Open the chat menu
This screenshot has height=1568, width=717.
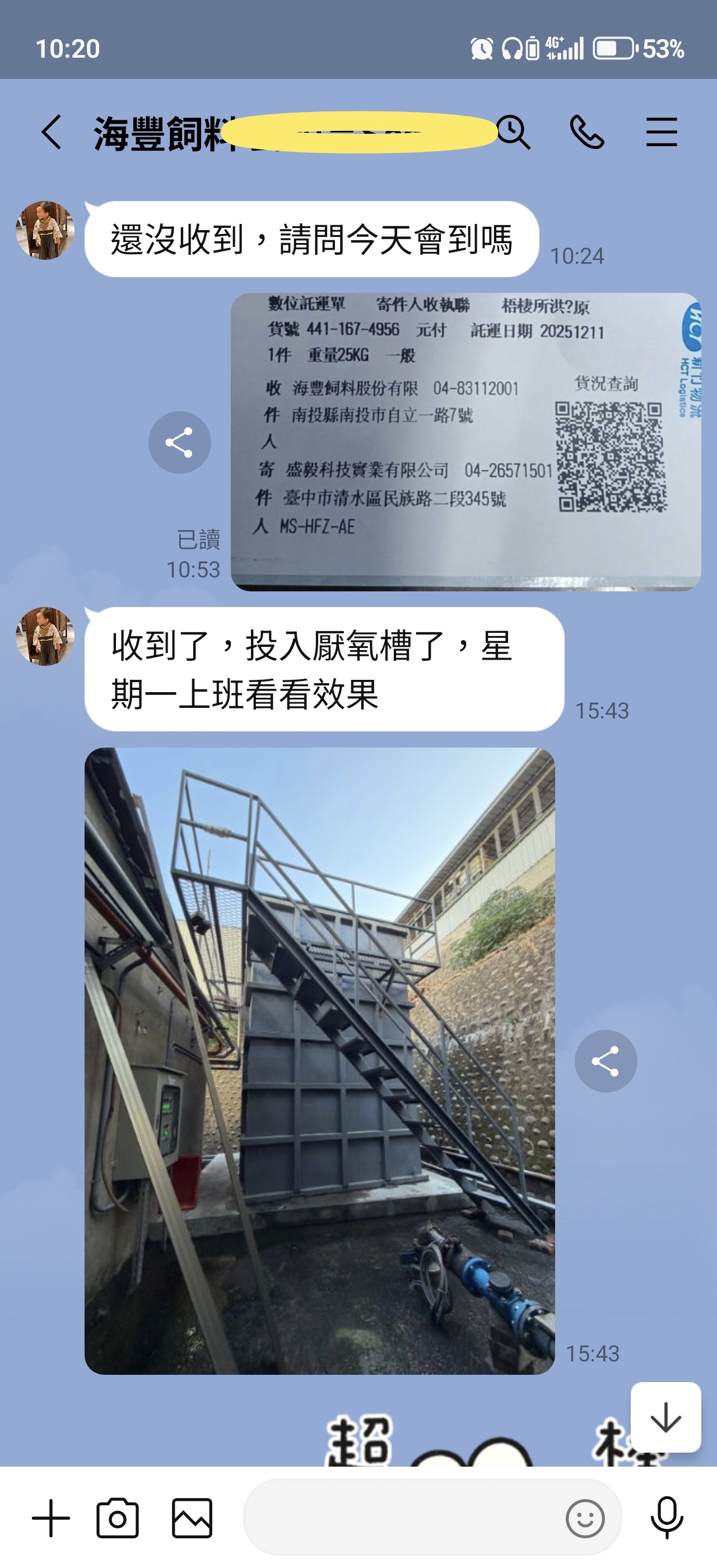[x=662, y=132]
